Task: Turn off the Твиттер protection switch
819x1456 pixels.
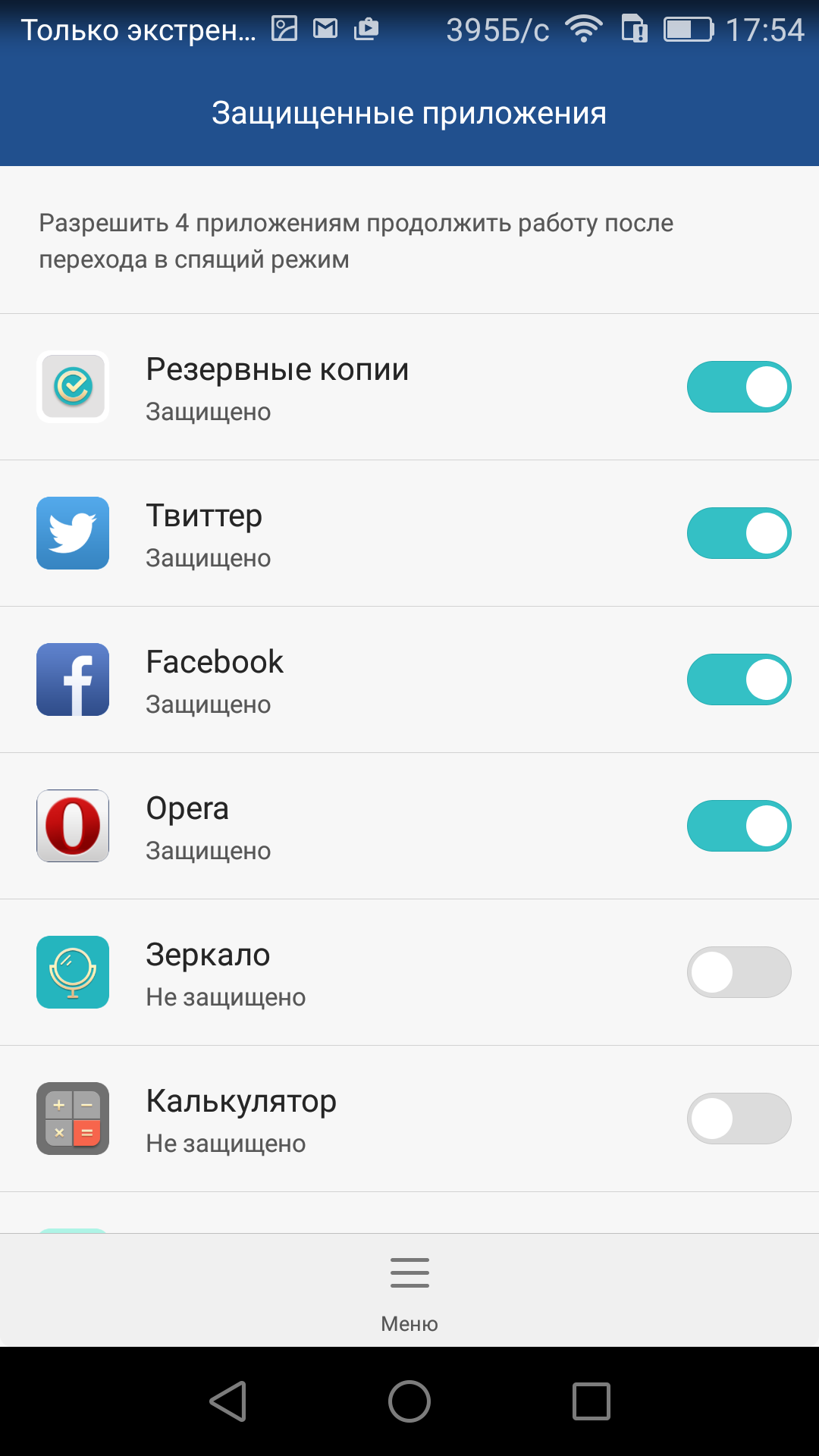Action: (x=739, y=533)
